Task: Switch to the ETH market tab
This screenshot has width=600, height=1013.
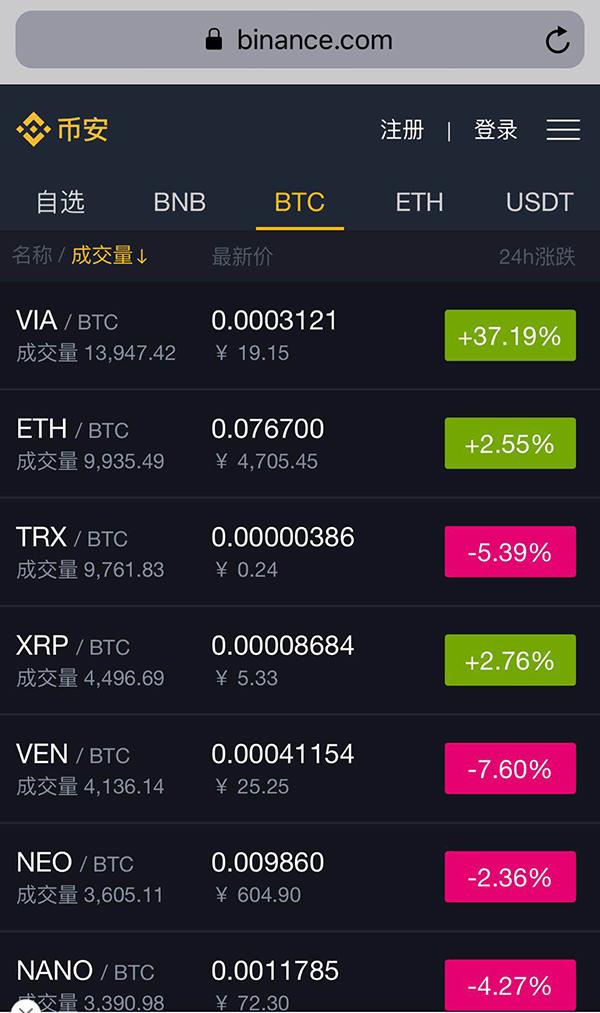Action: click(x=419, y=202)
